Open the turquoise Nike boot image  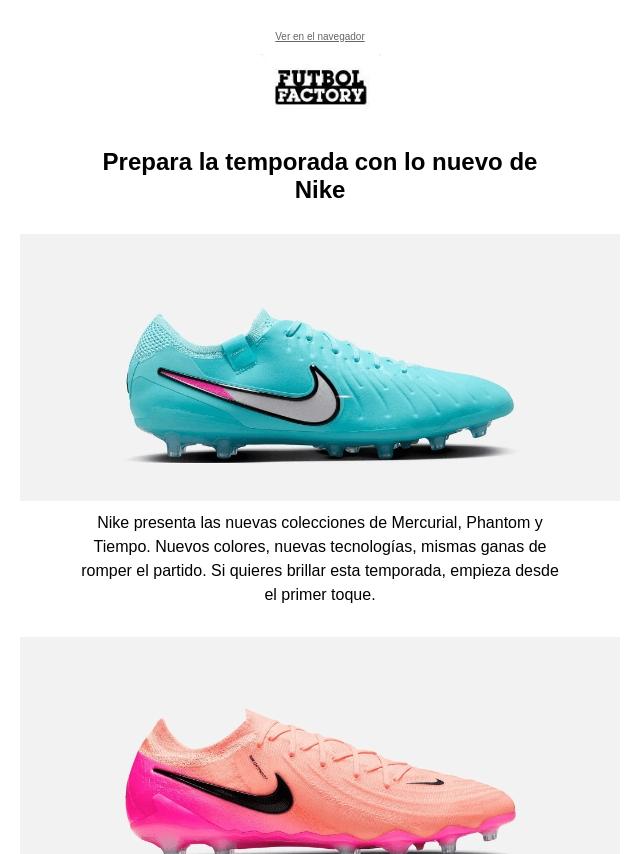320,367
